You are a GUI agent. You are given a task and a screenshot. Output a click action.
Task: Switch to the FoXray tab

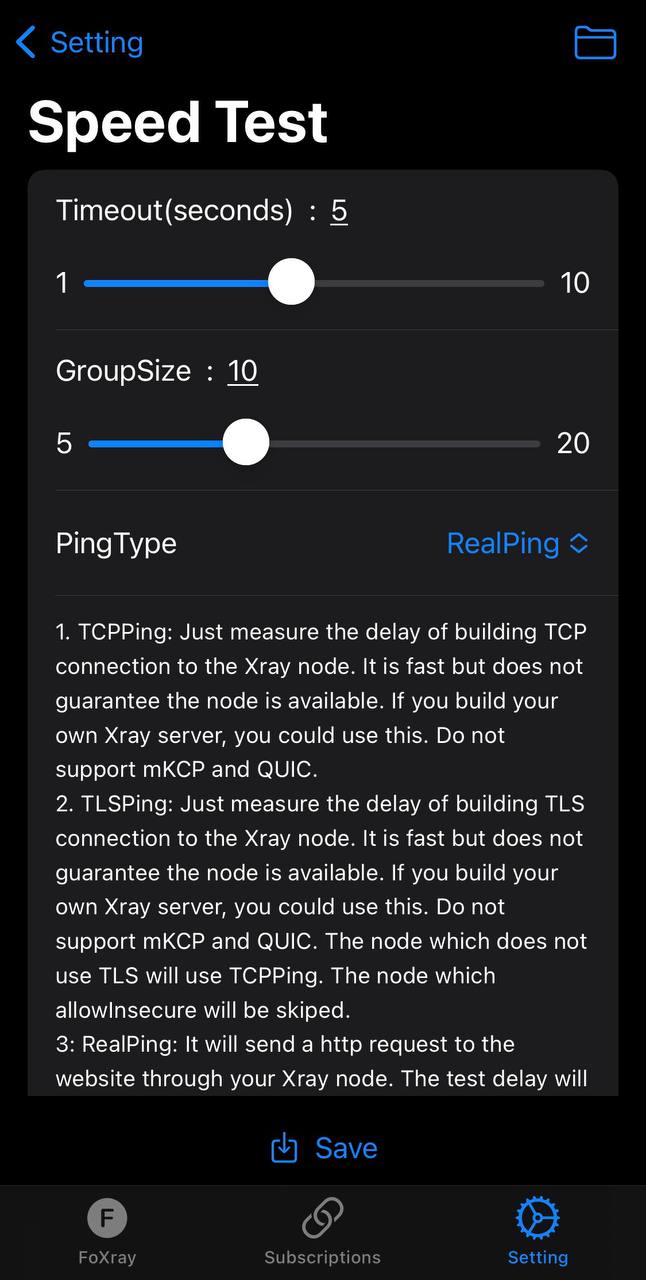[107, 1232]
